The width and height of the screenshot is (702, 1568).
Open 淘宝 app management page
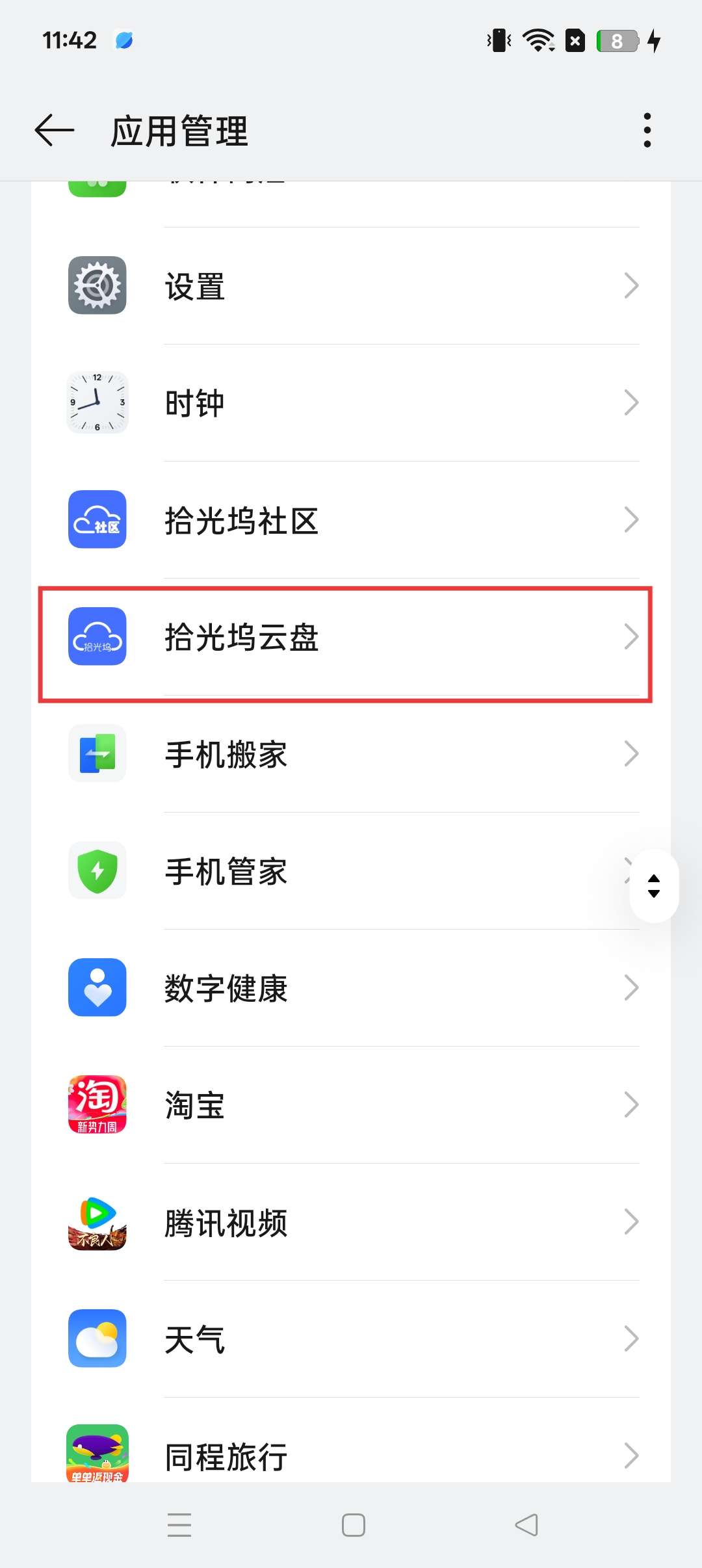coord(351,1105)
